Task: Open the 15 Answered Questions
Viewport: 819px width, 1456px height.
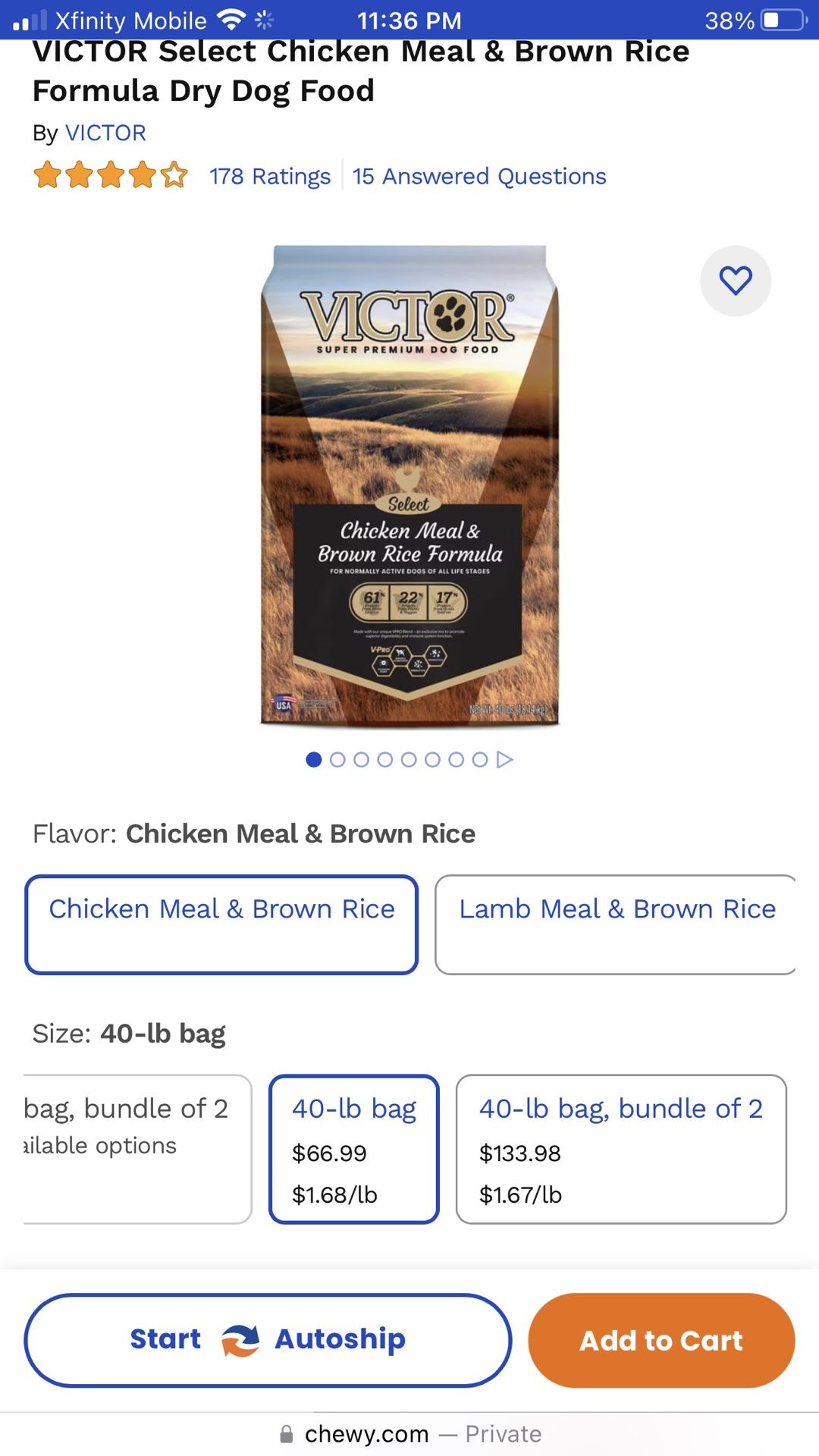Action: coord(479,177)
